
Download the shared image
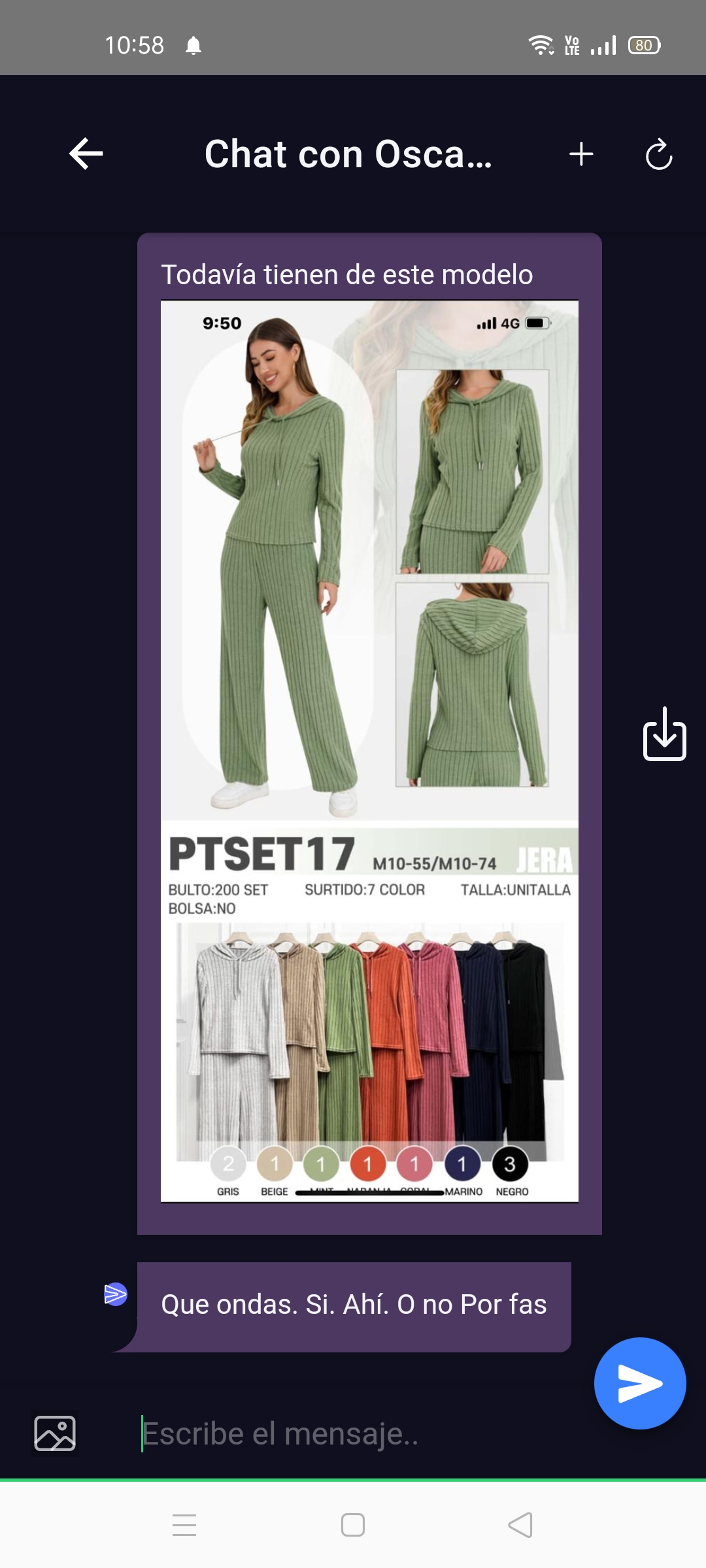tap(665, 734)
